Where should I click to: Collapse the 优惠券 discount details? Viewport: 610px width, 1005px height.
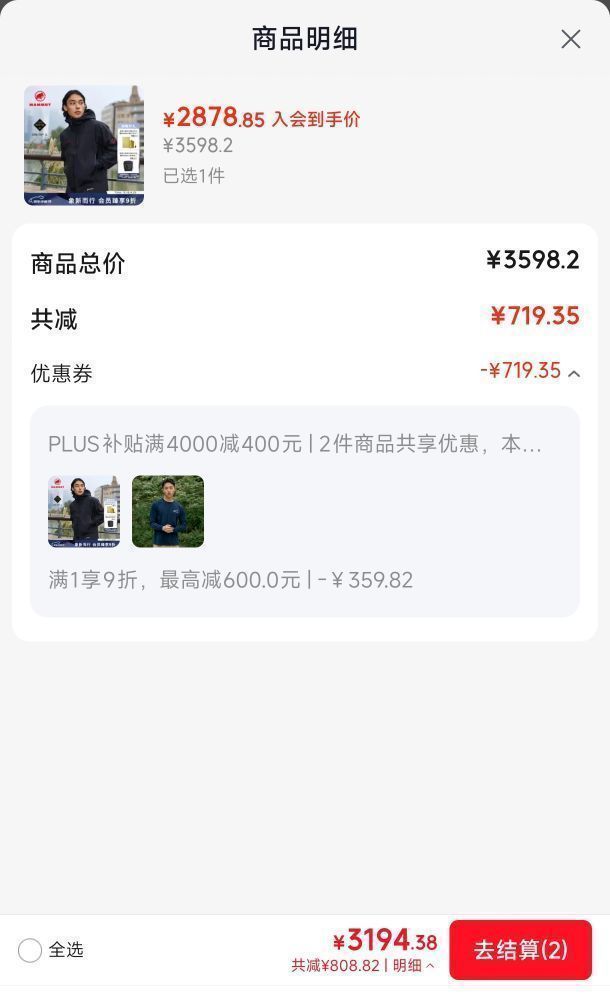[574, 373]
